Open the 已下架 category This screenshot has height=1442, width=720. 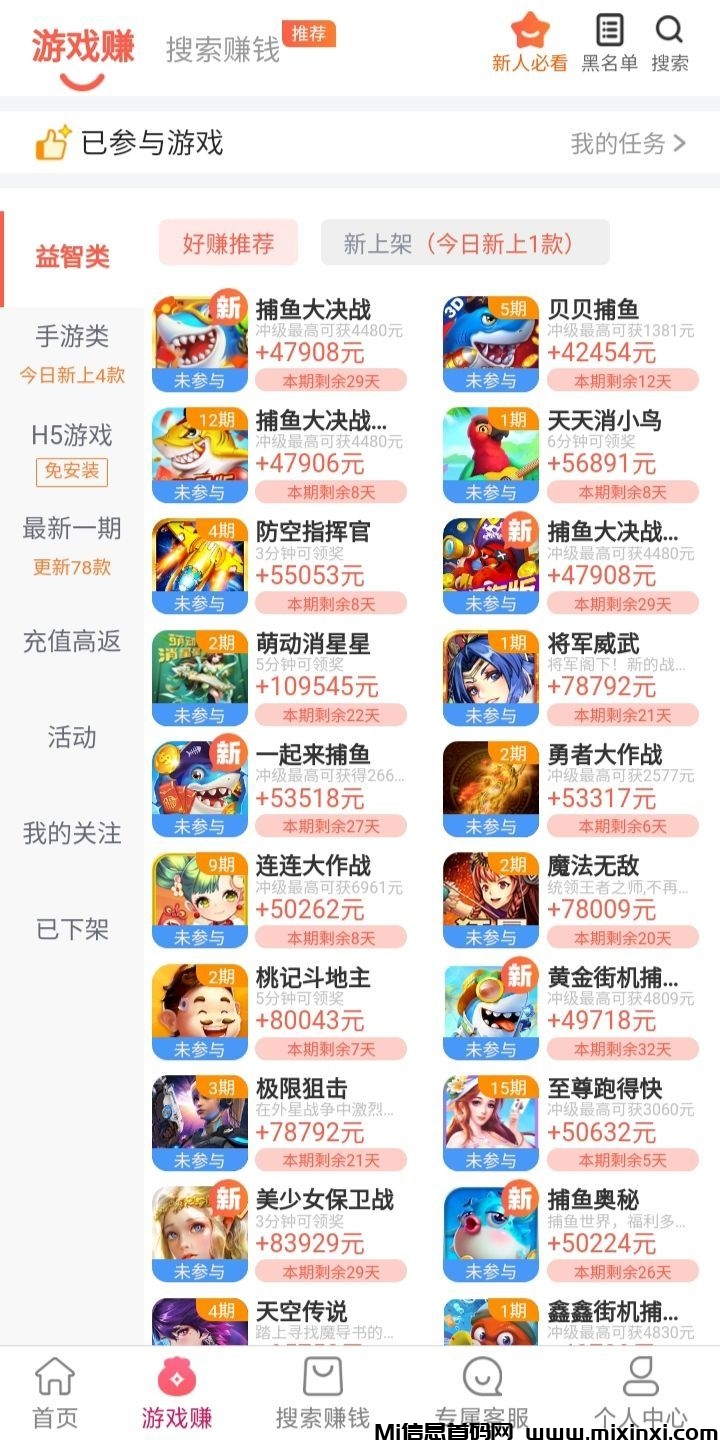(72, 929)
